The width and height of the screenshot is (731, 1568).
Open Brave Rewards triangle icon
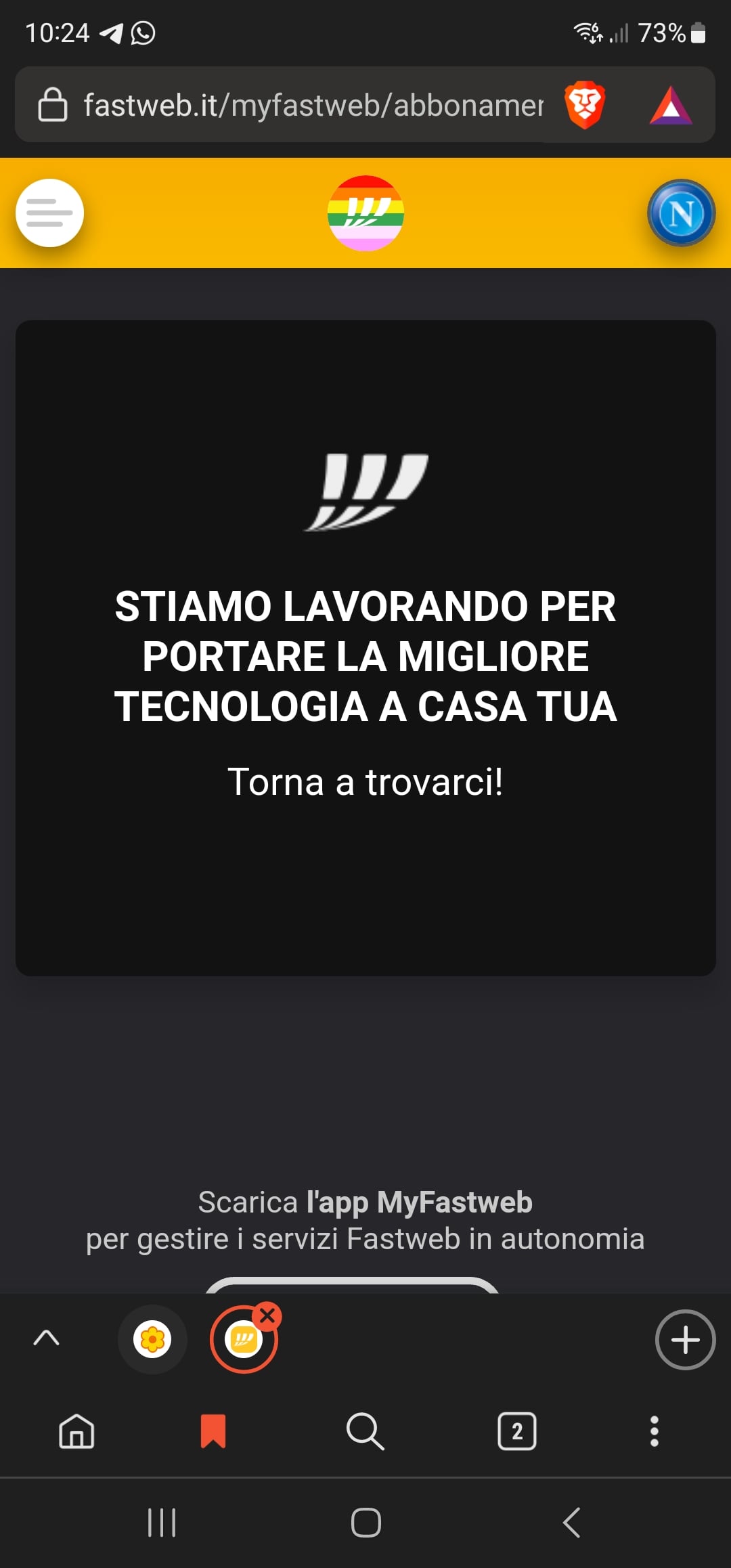tap(671, 105)
